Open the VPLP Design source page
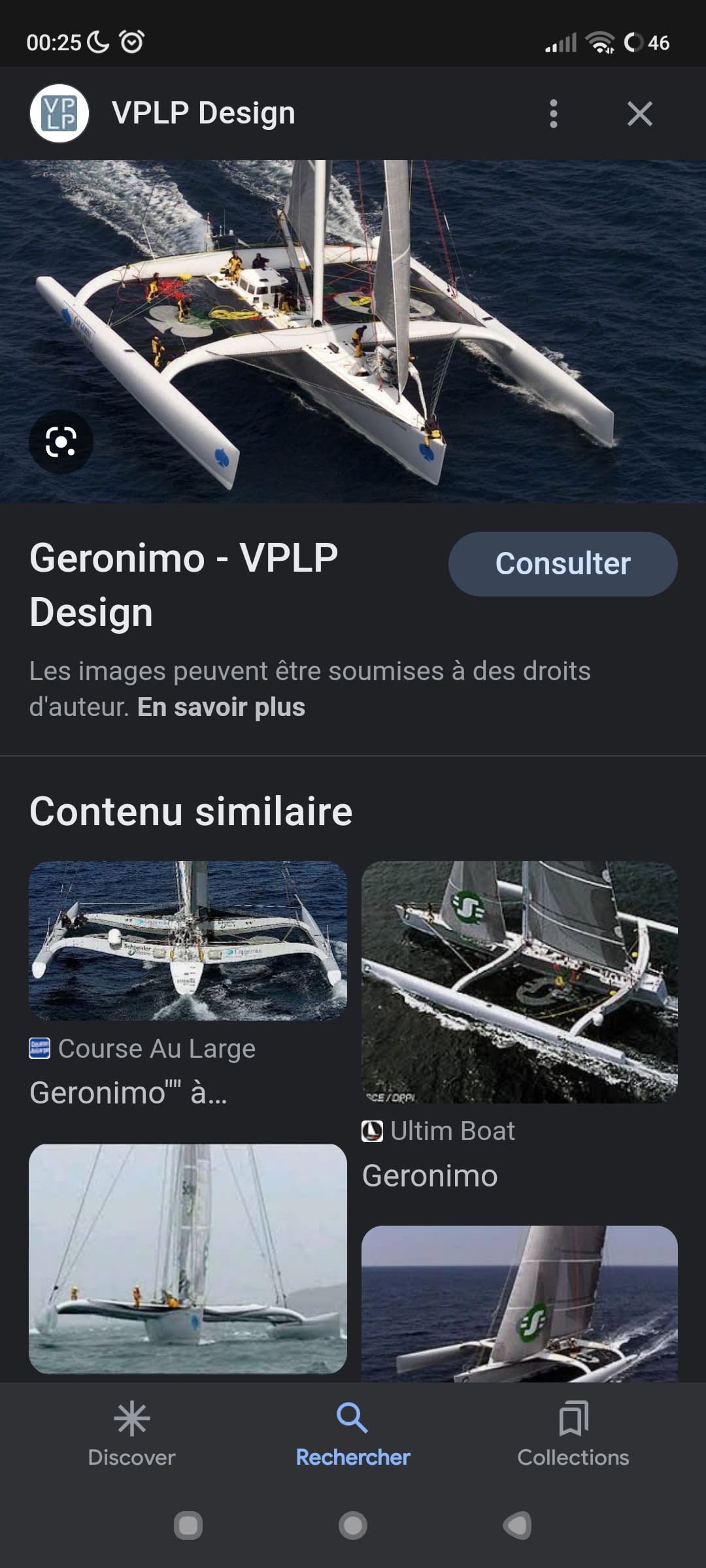 pyautogui.click(x=203, y=114)
